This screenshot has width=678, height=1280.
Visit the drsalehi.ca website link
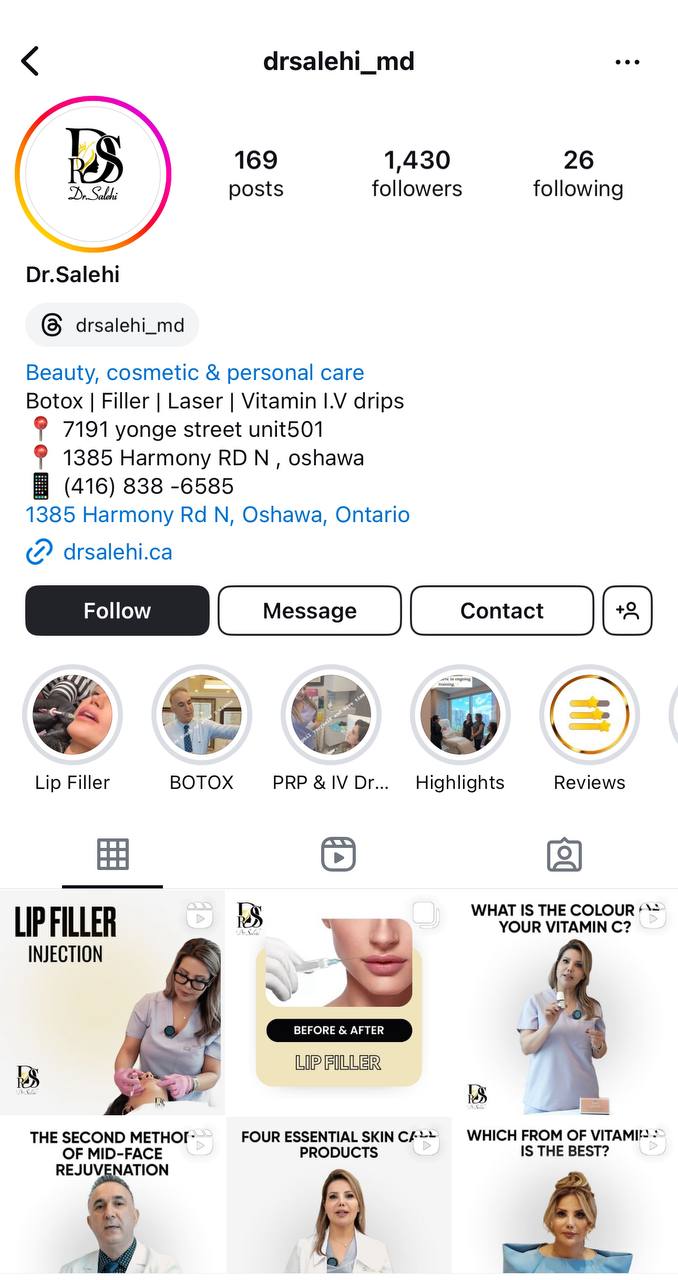click(117, 552)
